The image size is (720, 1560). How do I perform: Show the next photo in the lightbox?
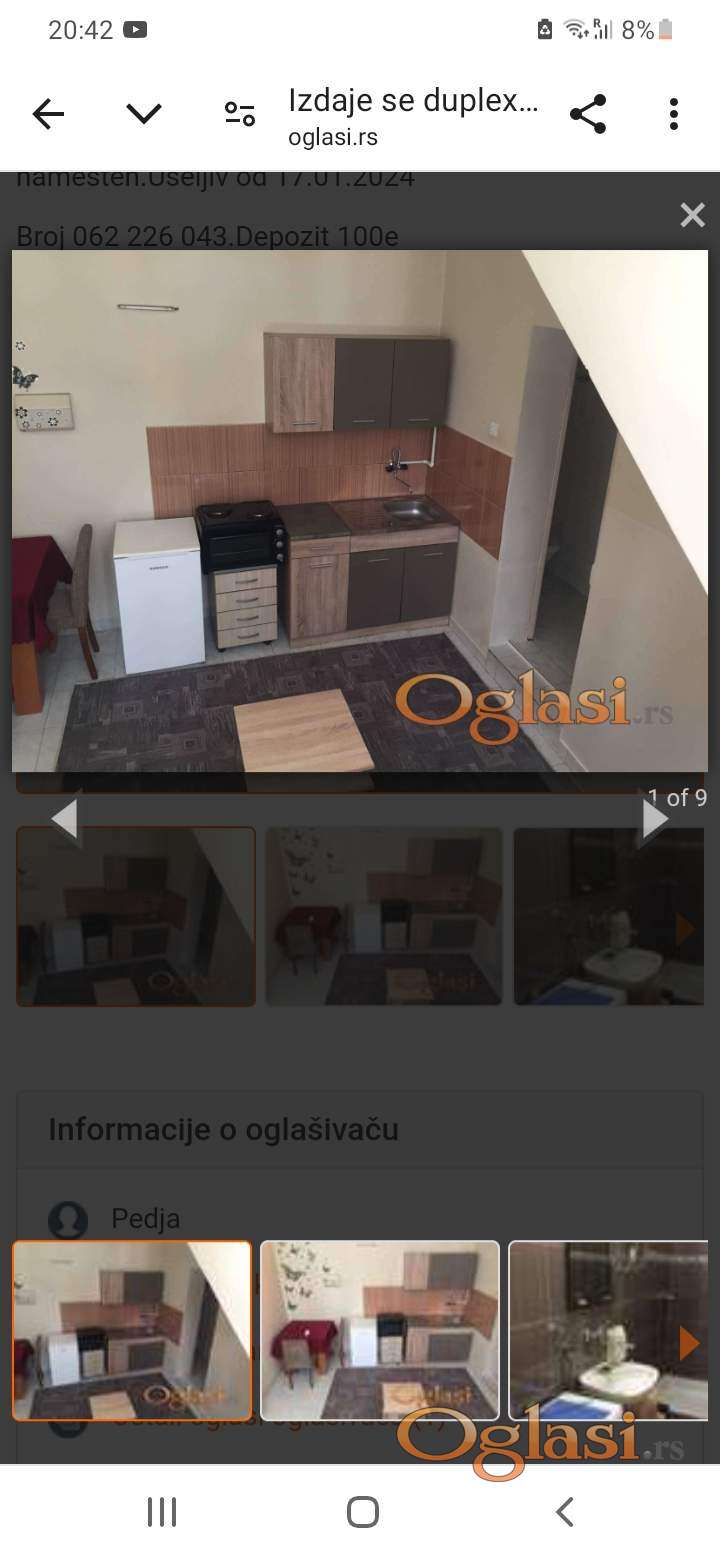coord(655,819)
